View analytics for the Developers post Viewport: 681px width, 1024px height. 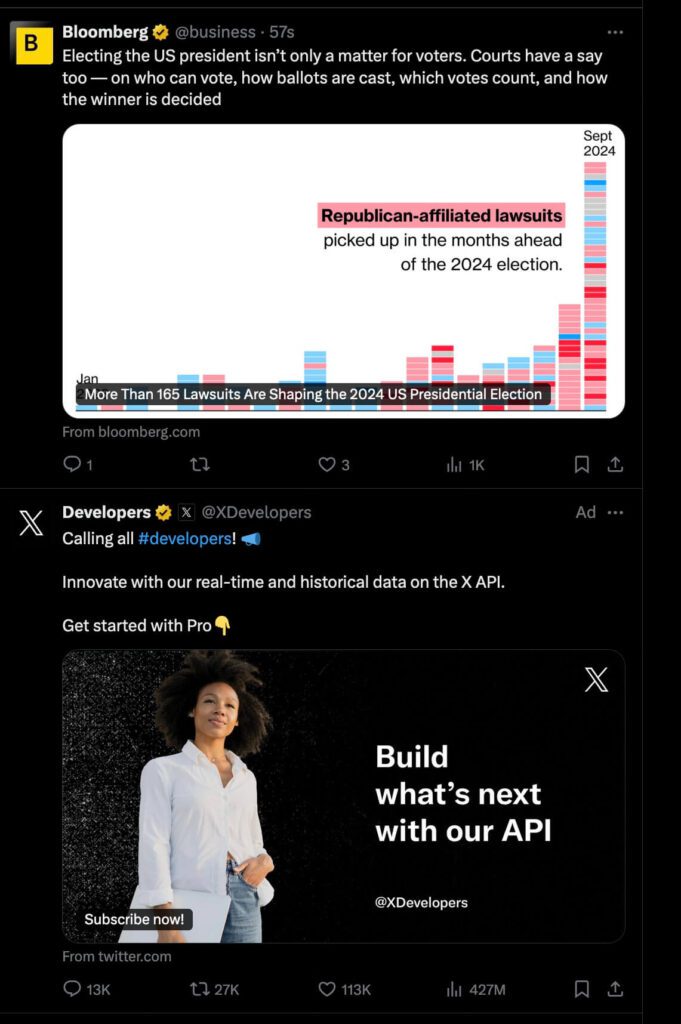point(455,989)
